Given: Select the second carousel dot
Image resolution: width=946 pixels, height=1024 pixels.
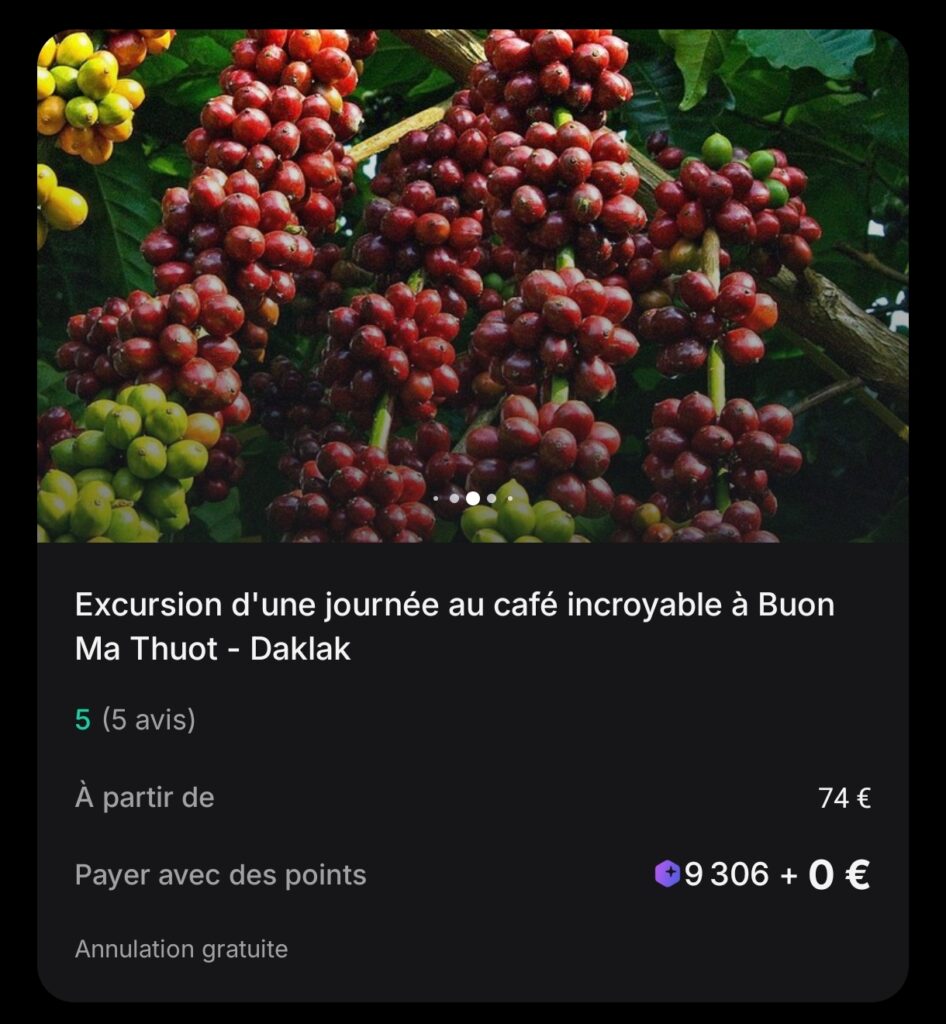Looking at the screenshot, I should tap(454, 498).
